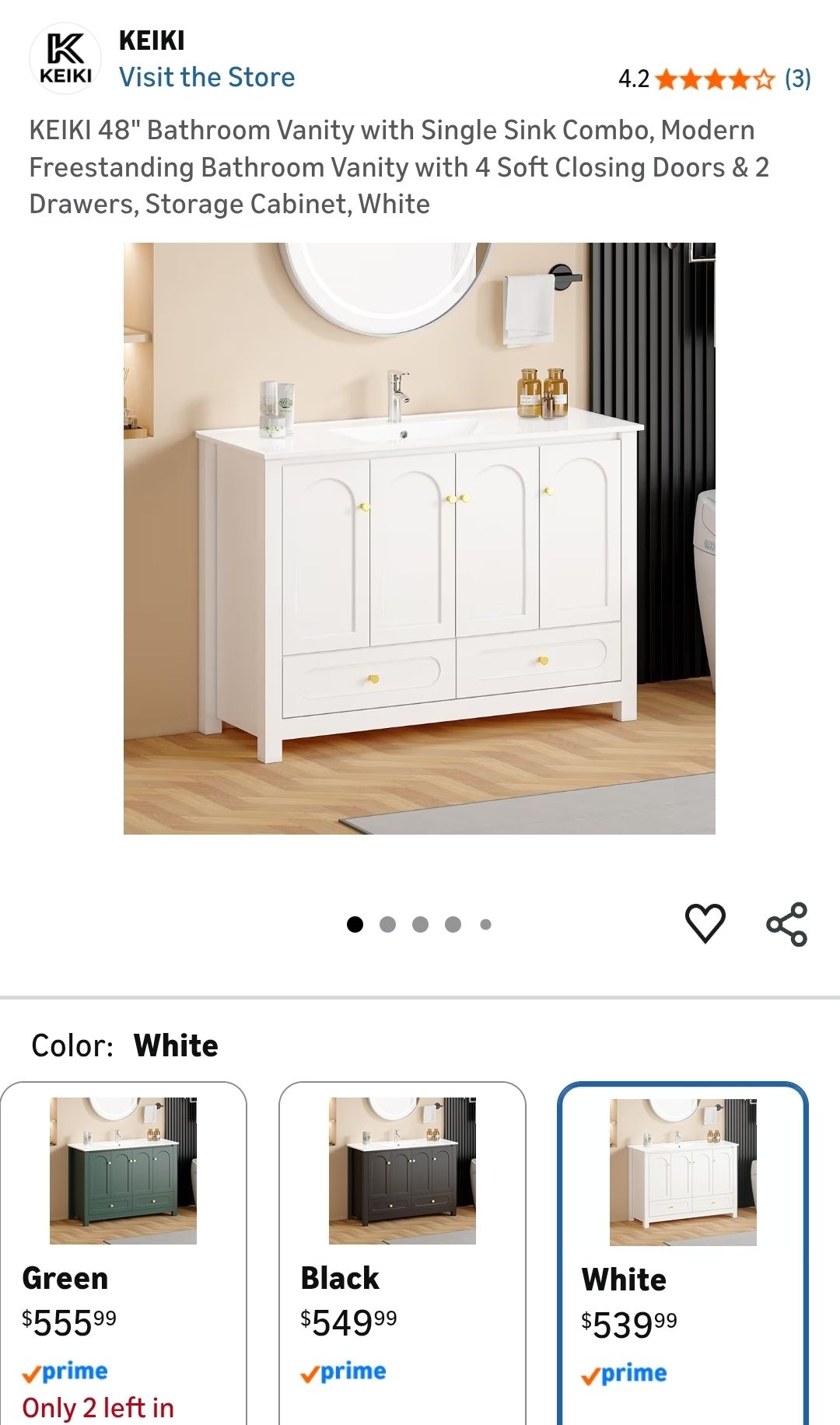Jump to the second image dot
The height and width of the screenshot is (1425, 840).
point(387,924)
